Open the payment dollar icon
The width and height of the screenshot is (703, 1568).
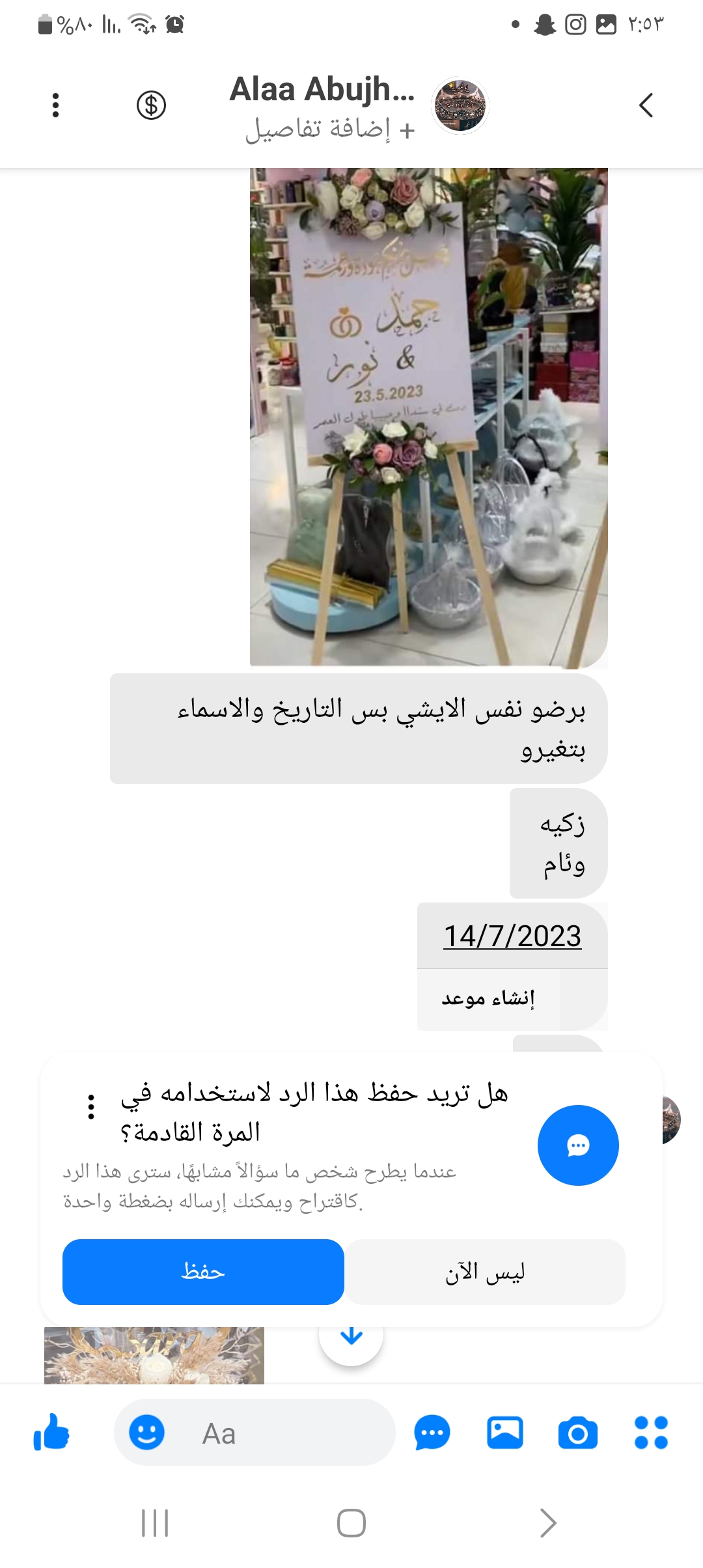point(151,105)
